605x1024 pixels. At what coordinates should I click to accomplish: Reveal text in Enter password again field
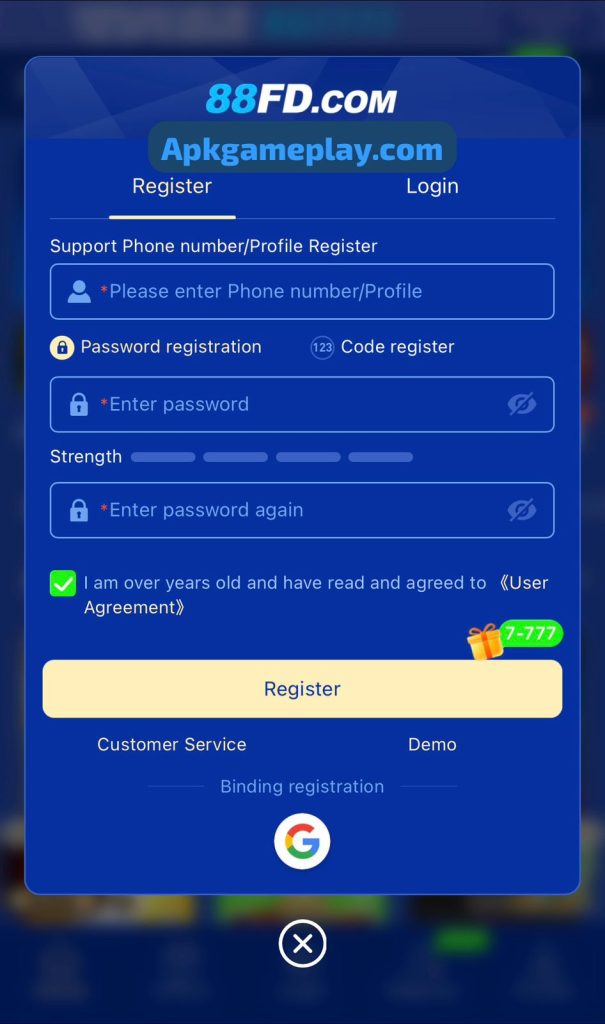click(x=521, y=510)
